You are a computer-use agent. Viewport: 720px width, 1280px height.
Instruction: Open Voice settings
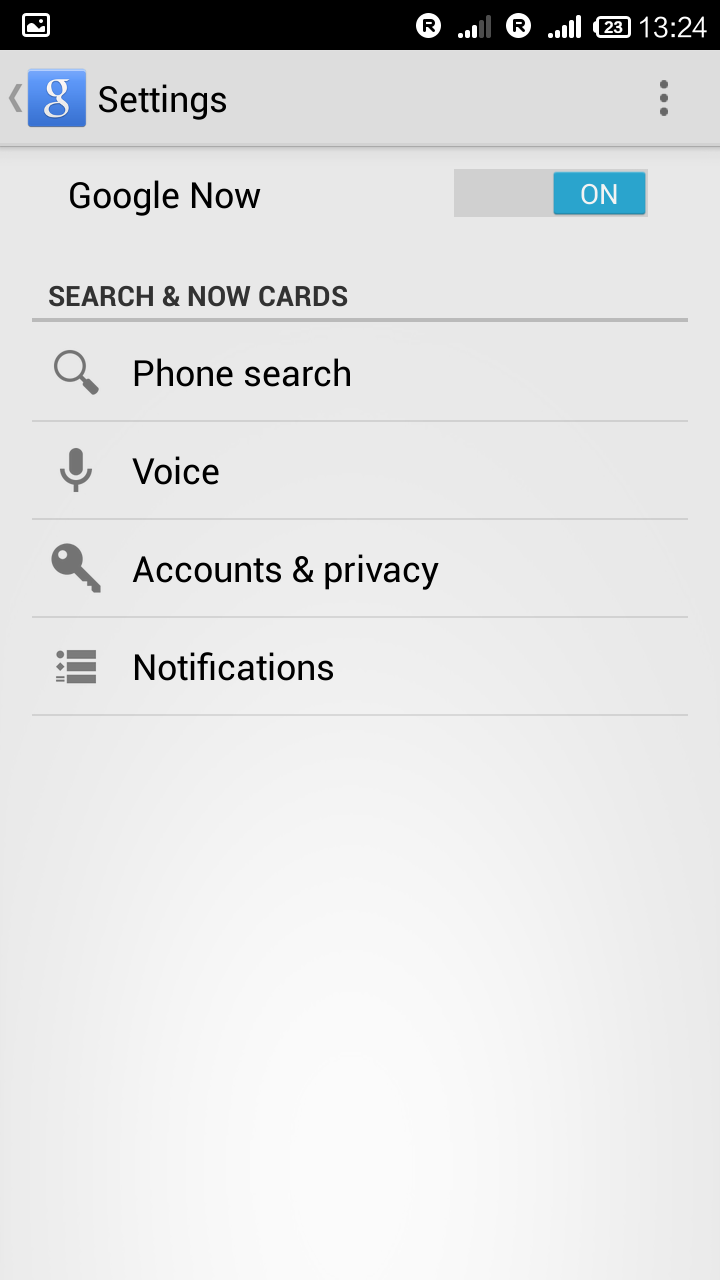[x=176, y=471]
